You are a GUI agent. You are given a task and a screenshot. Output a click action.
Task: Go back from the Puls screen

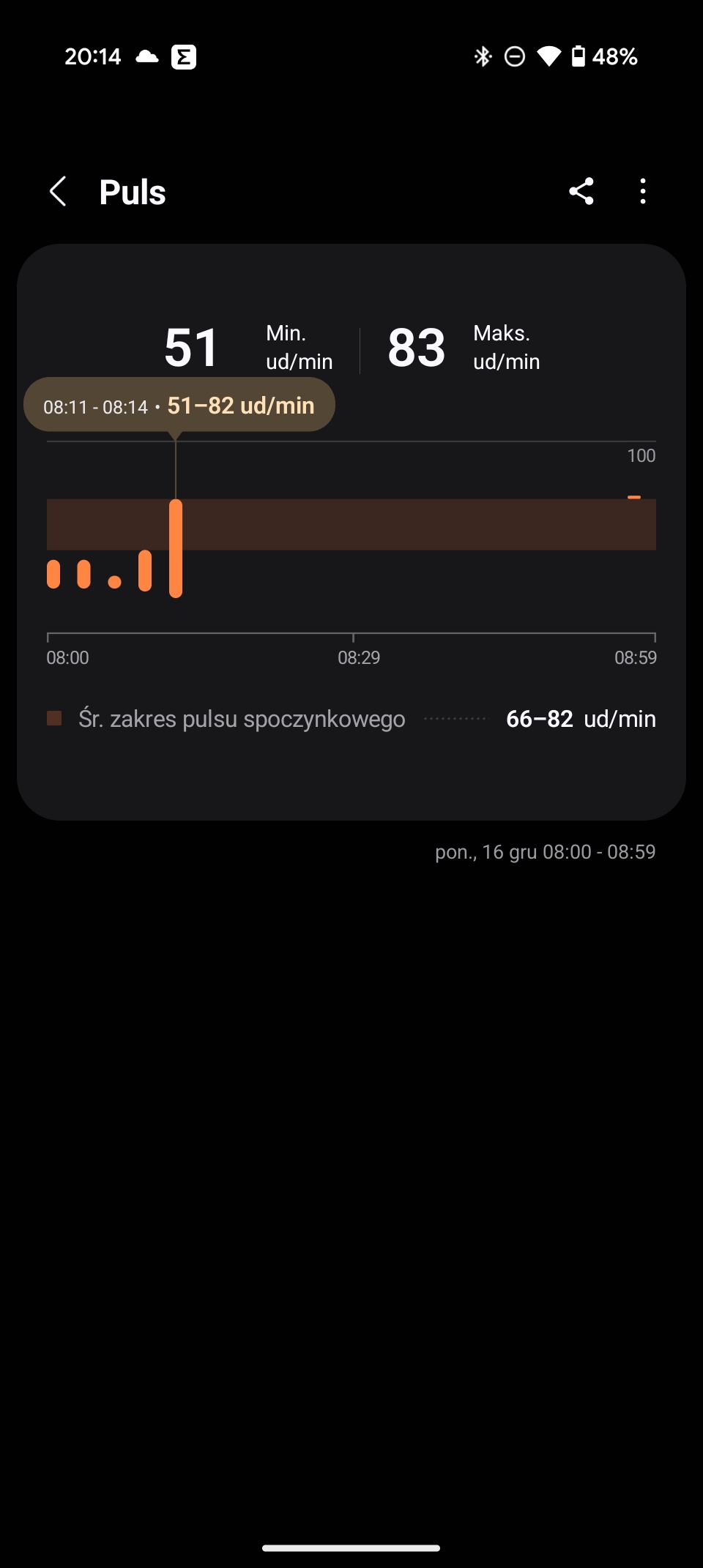click(58, 192)
